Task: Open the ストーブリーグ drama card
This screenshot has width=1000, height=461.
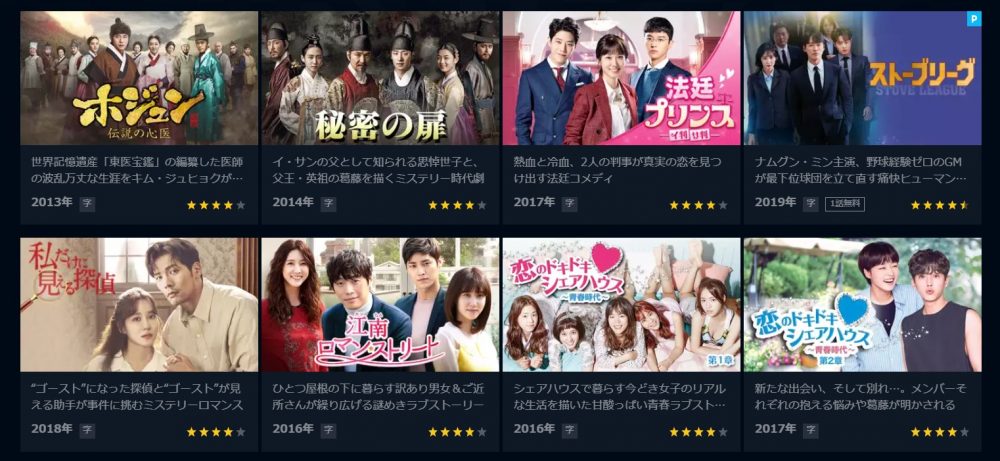Action: (861, 78)
